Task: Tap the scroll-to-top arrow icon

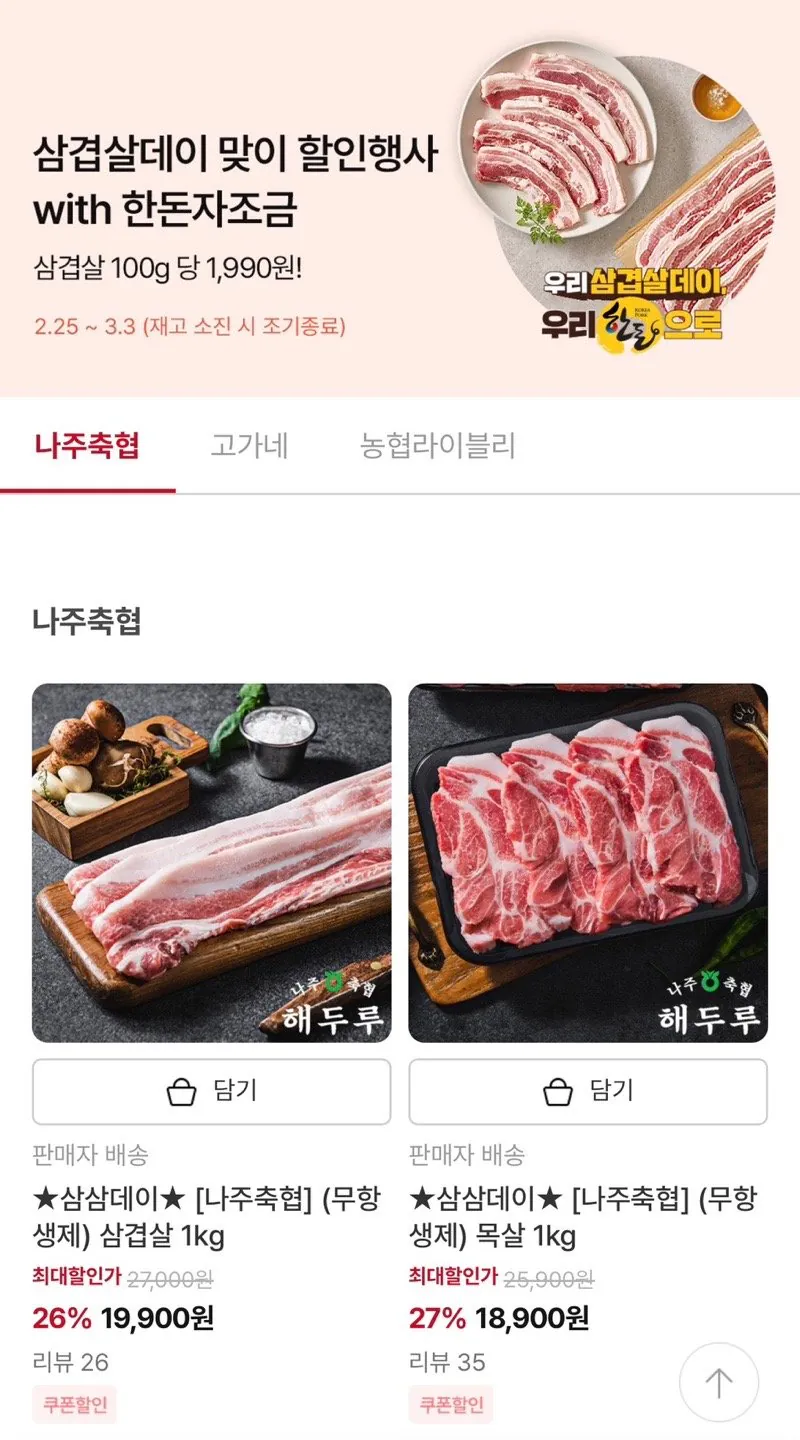Action: [719, 1381]
